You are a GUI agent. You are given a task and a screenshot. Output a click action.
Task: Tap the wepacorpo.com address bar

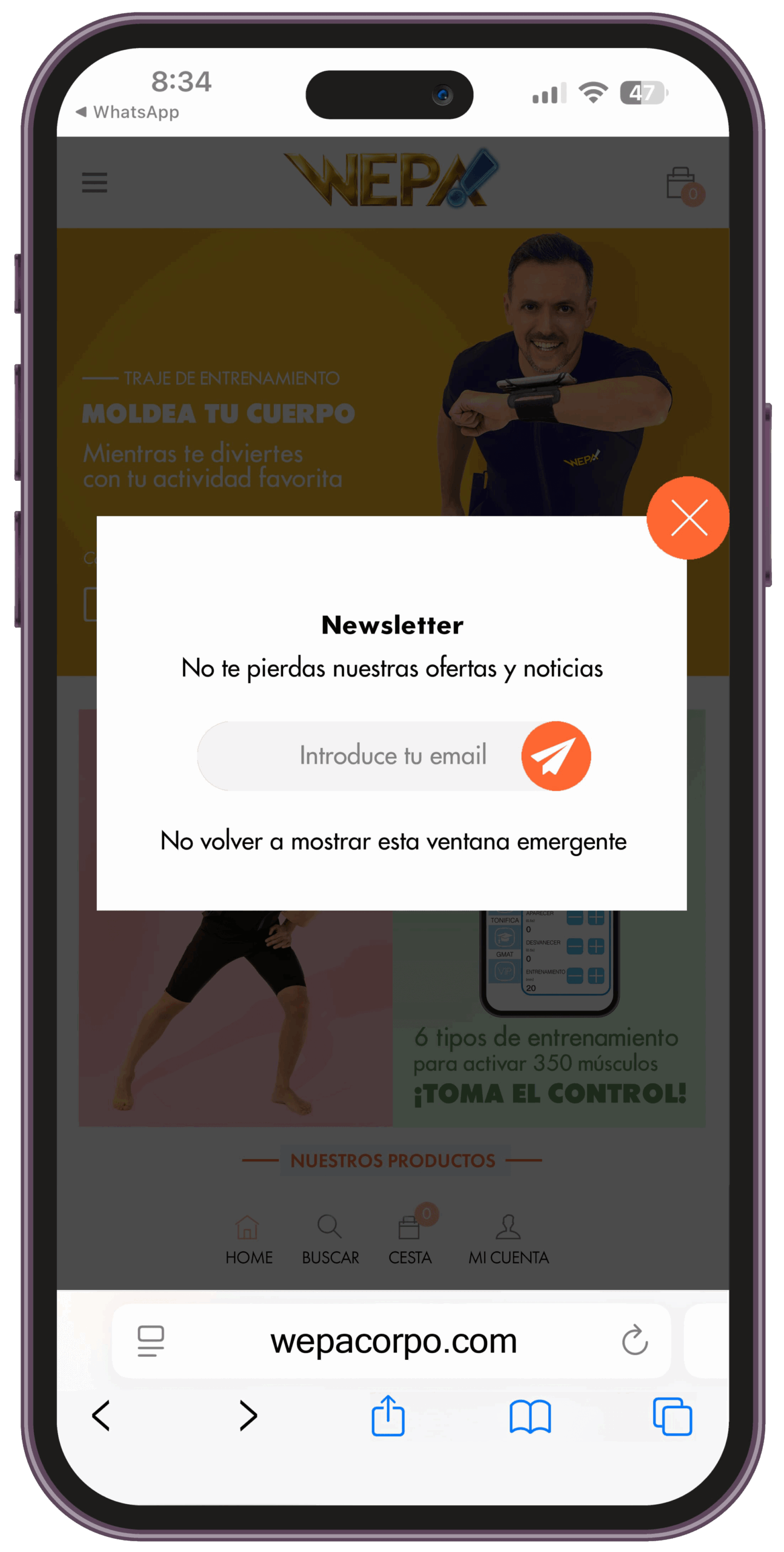(x=391, y=1340)
